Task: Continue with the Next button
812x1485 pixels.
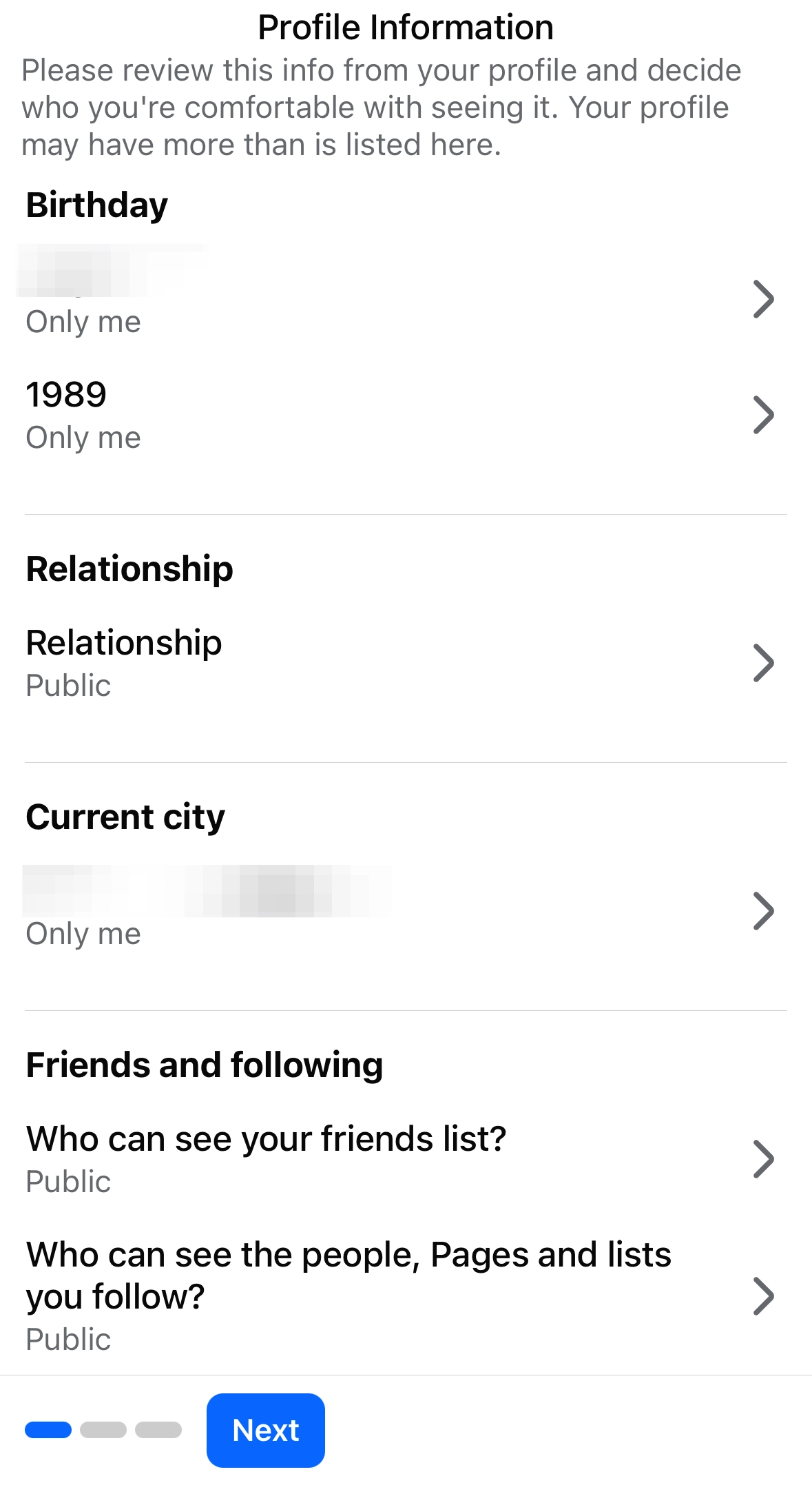Action: pyautogui.click(x=265, y=1430)
